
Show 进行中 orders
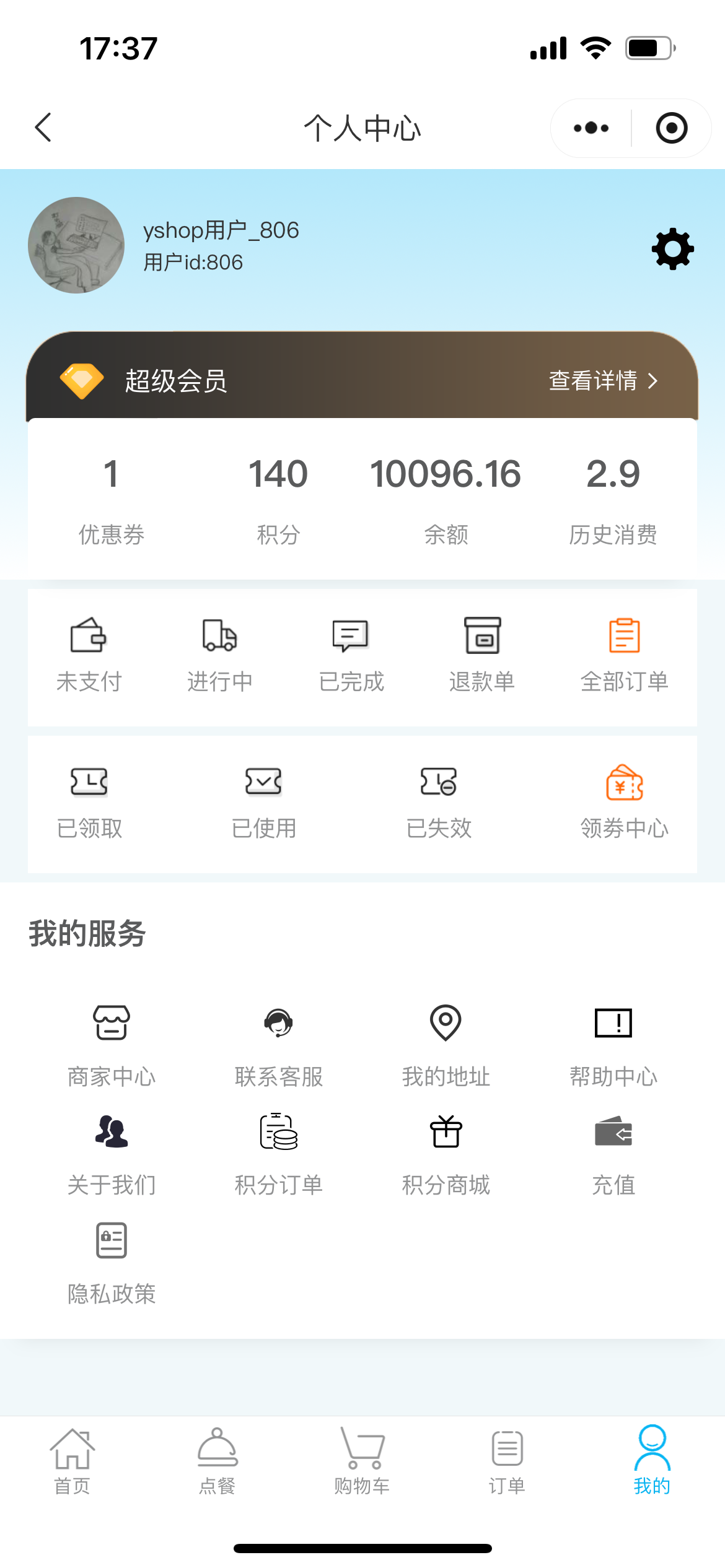click(x=220, y=654)
